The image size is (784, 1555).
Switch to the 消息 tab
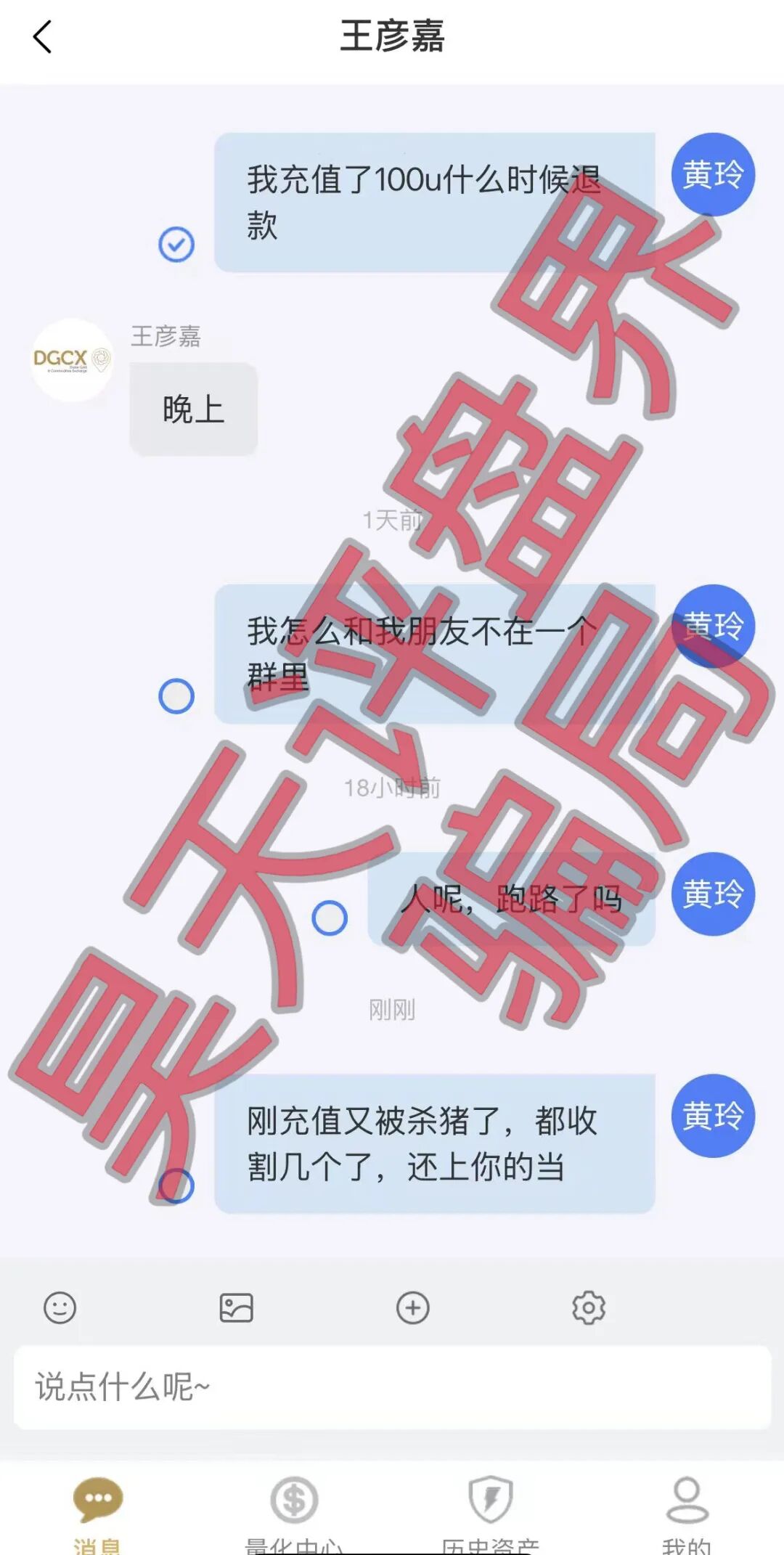98,1510
